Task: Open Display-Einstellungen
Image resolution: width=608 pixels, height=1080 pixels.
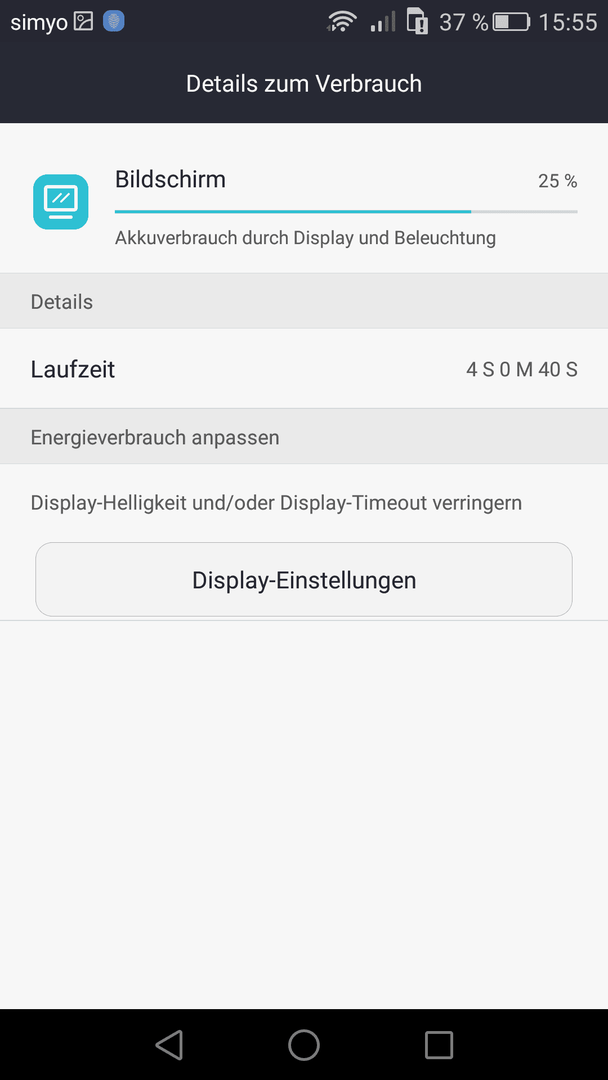Action: [304, 579]
